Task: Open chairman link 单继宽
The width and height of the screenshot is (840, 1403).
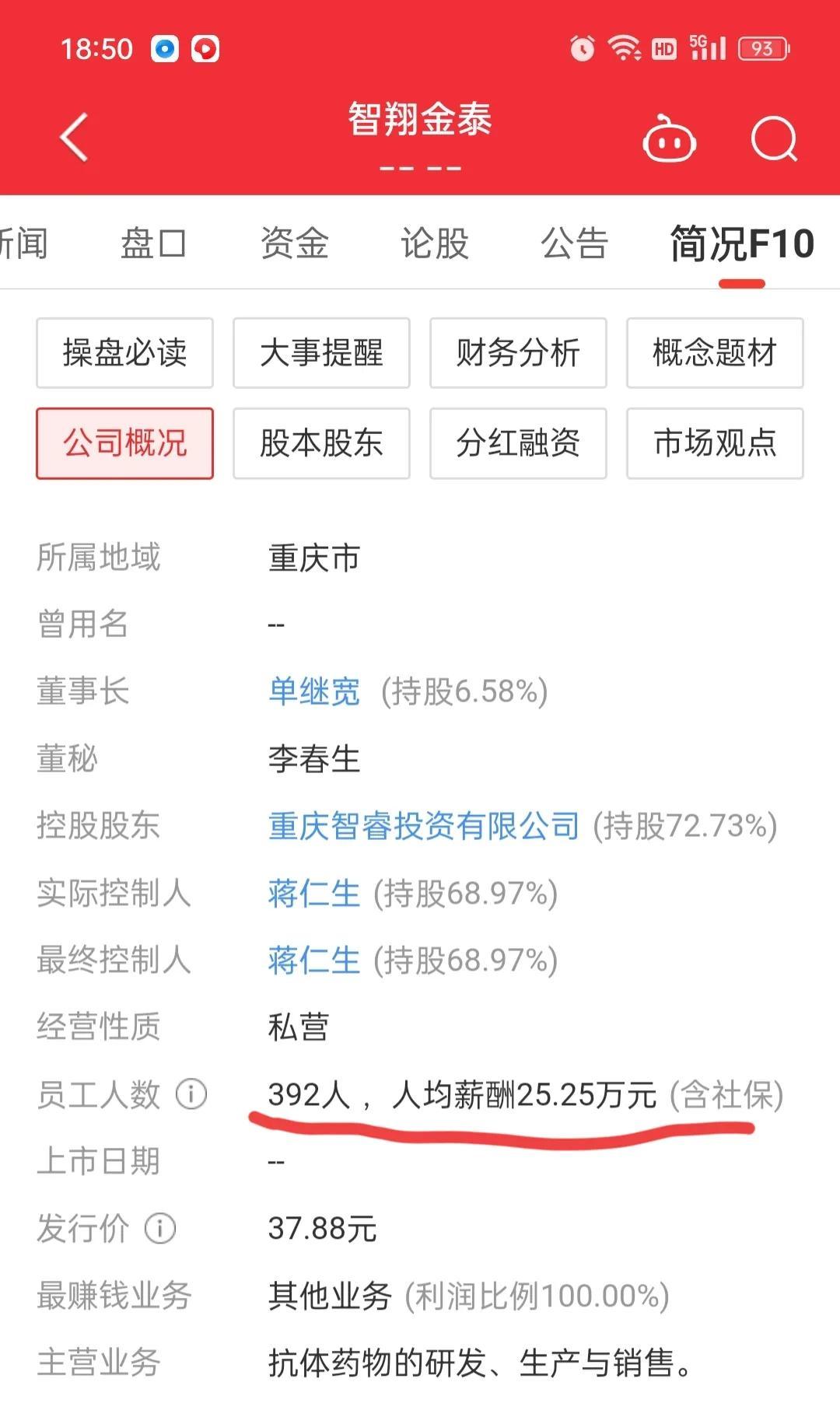Action: coord(313,692)
